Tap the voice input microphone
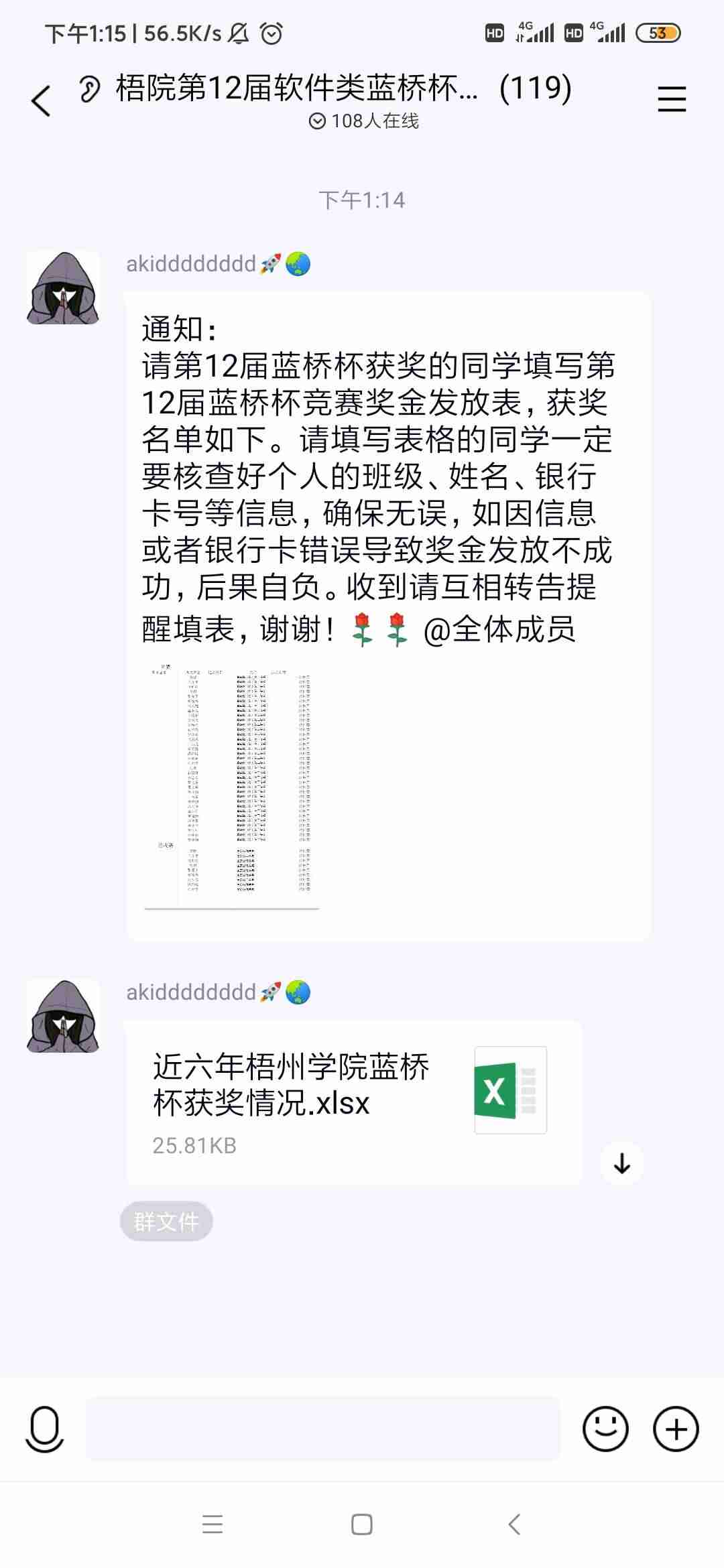This screenshot has width=724, height=1568. pos(44,1429)
